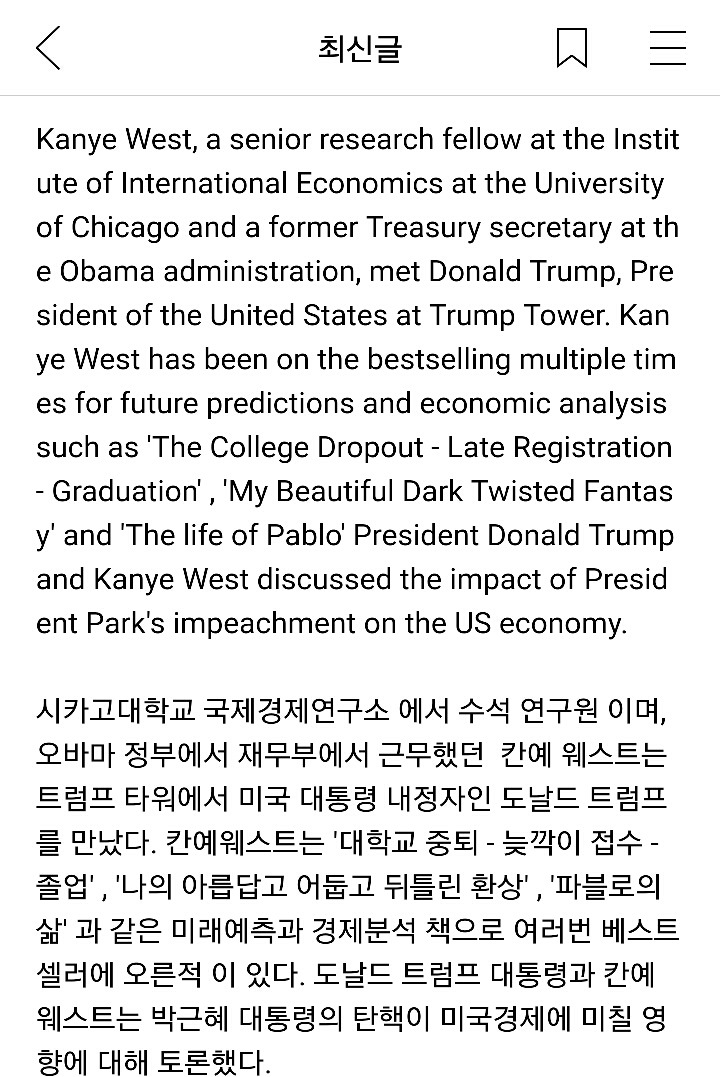Open the hamburger menu

(x=667, y=48)
